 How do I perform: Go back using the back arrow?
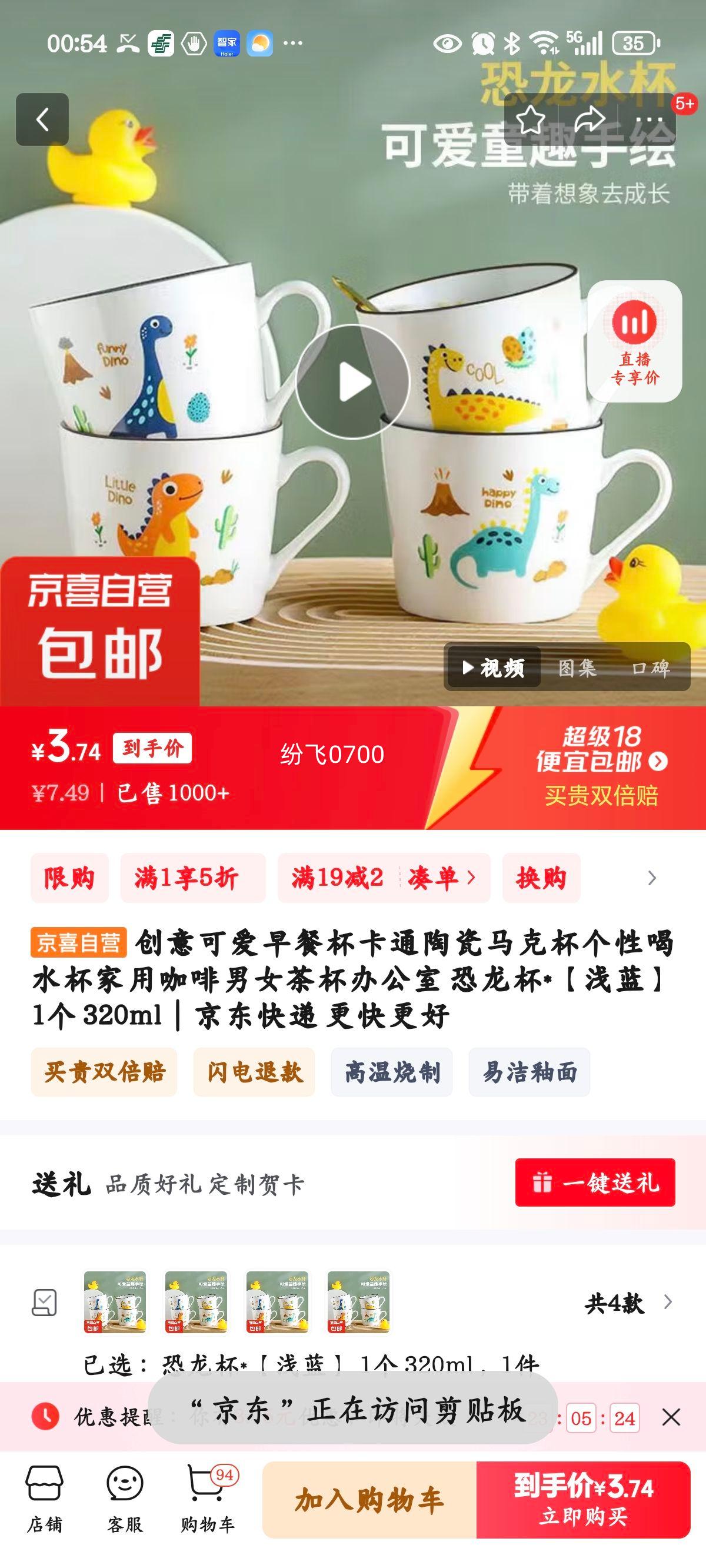click(x=42, y=120)
